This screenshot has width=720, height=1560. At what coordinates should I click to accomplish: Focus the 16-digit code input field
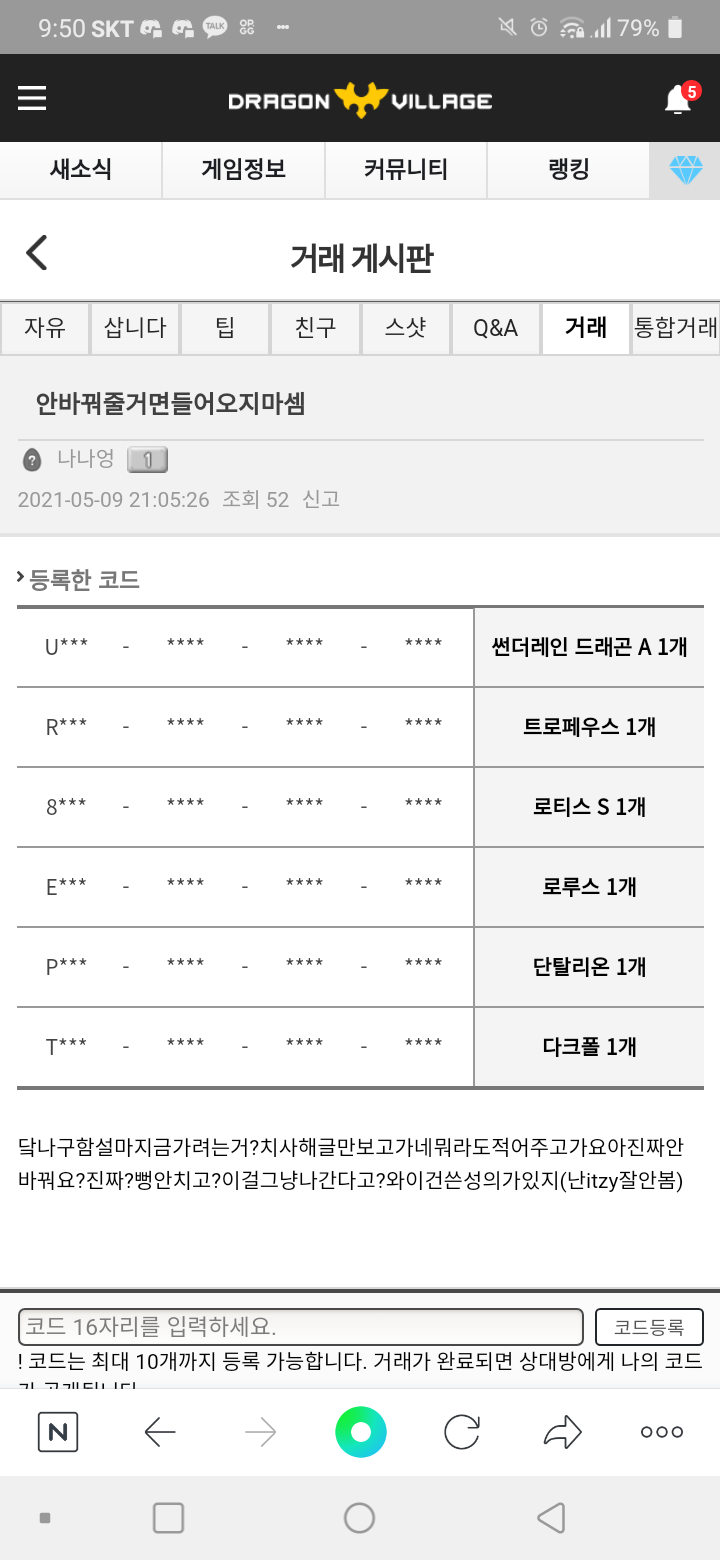coord(300,1327)
